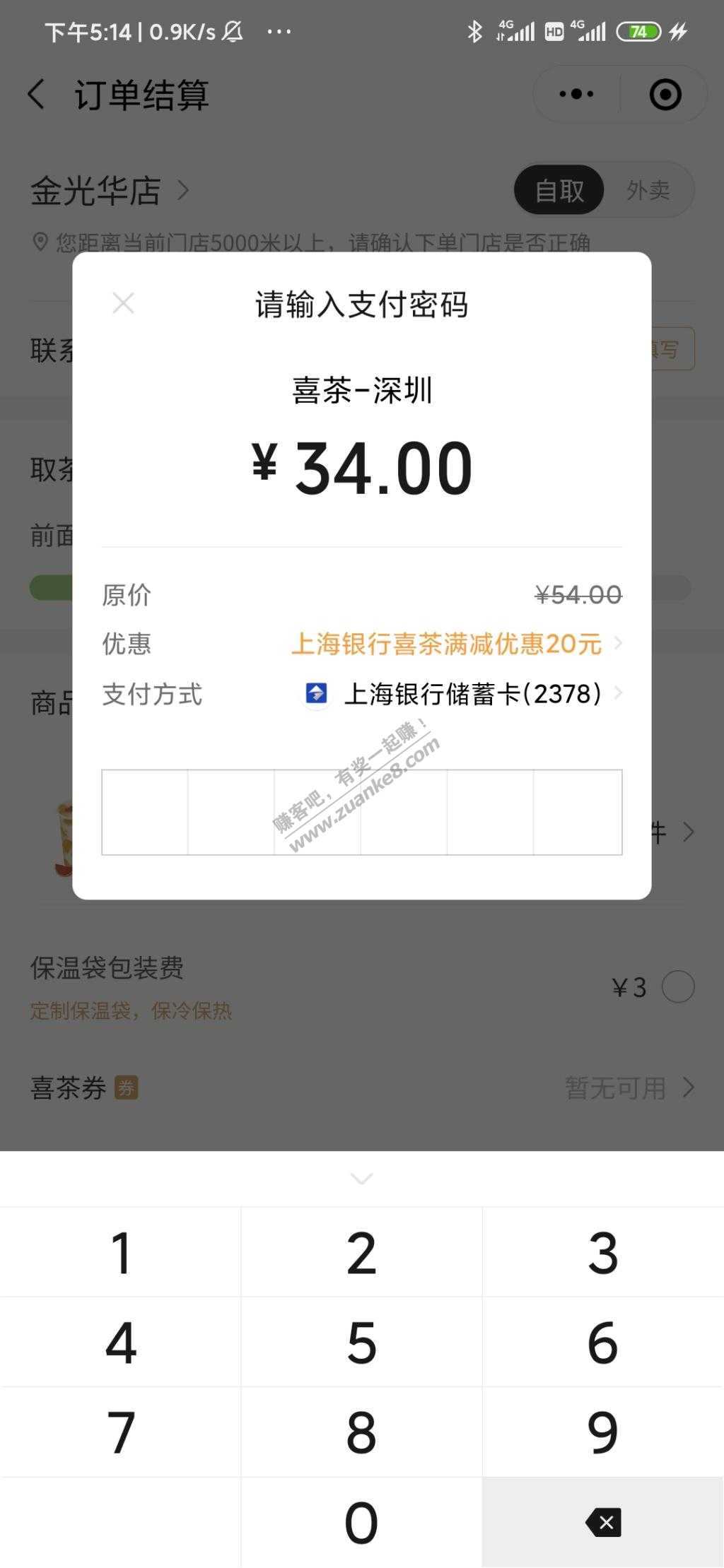Select the 4 key on the keypad
This screenshot has width=724, height=1568.
tap(121, 1342)
